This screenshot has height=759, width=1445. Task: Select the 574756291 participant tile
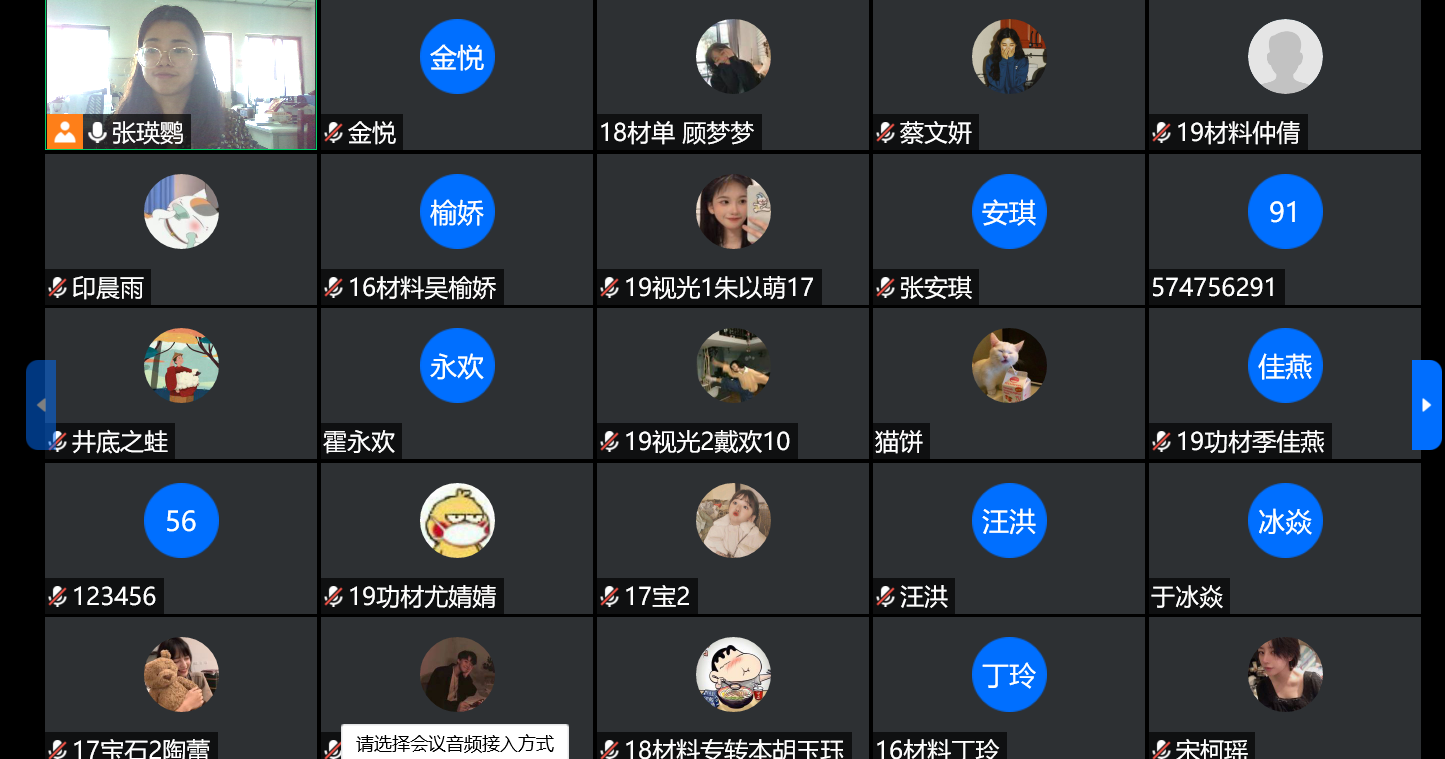pyautogui.click(x=1285, y=228)
